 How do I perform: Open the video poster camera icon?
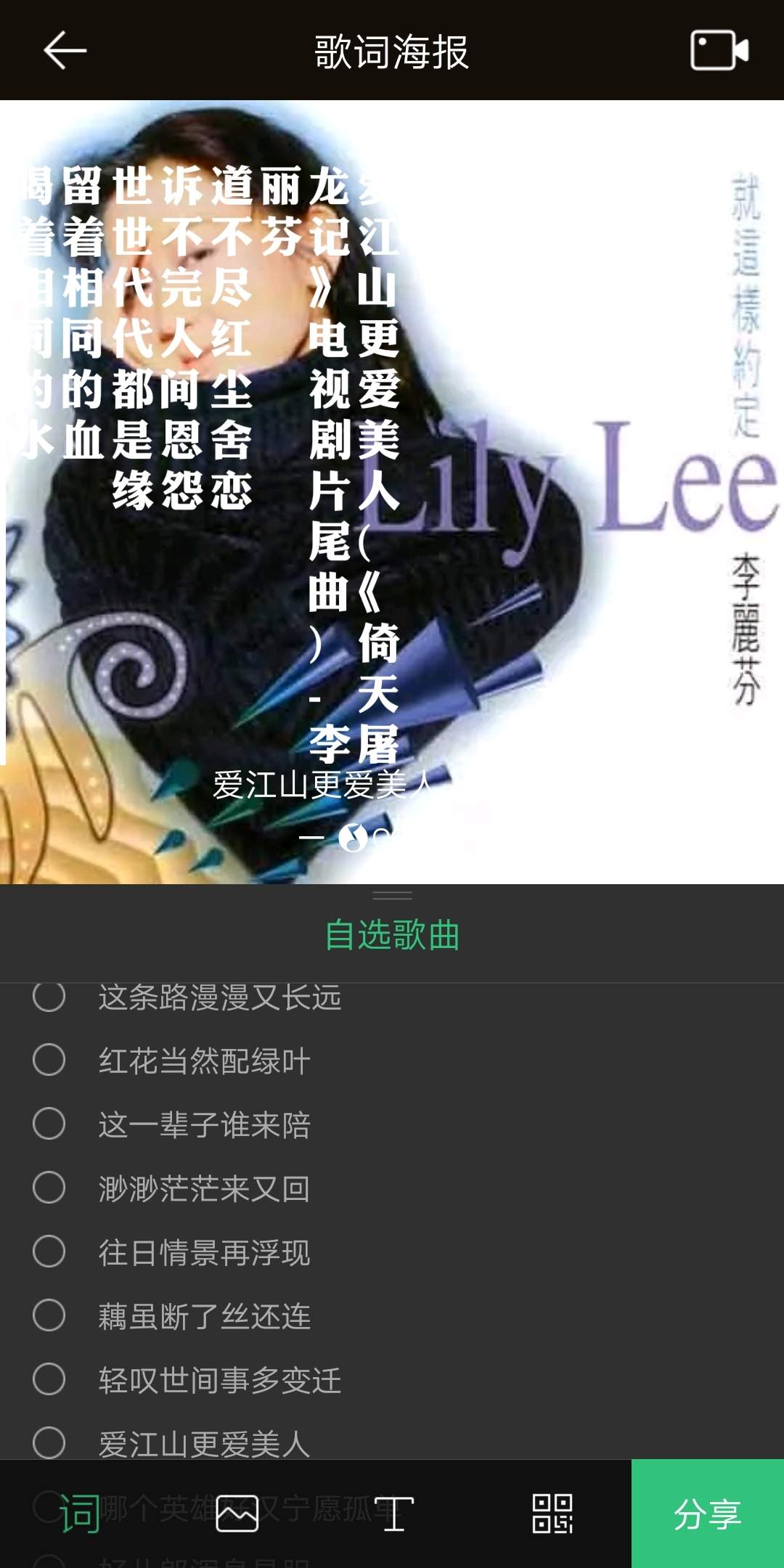tap(719, 51)
